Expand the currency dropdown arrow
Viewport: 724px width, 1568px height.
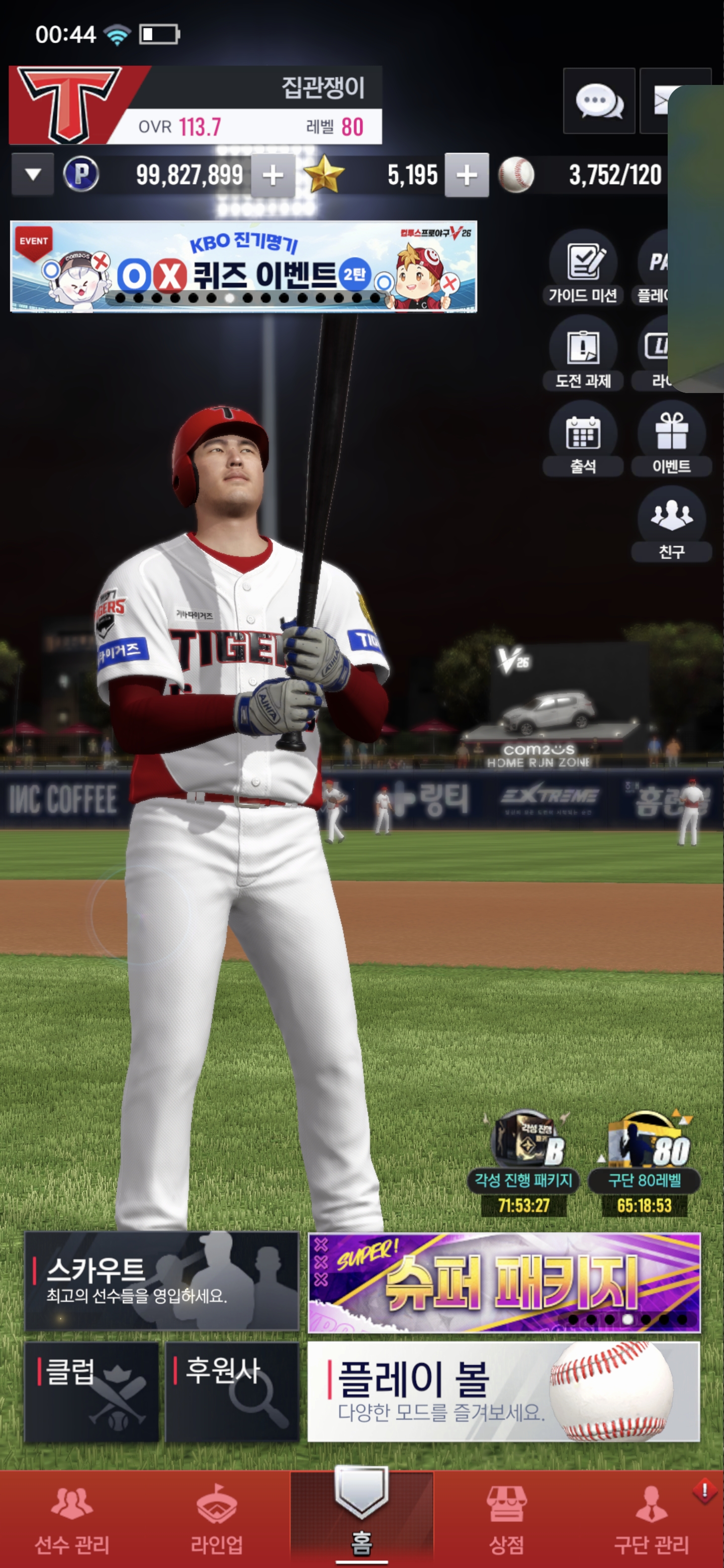(x=34, y=175)
